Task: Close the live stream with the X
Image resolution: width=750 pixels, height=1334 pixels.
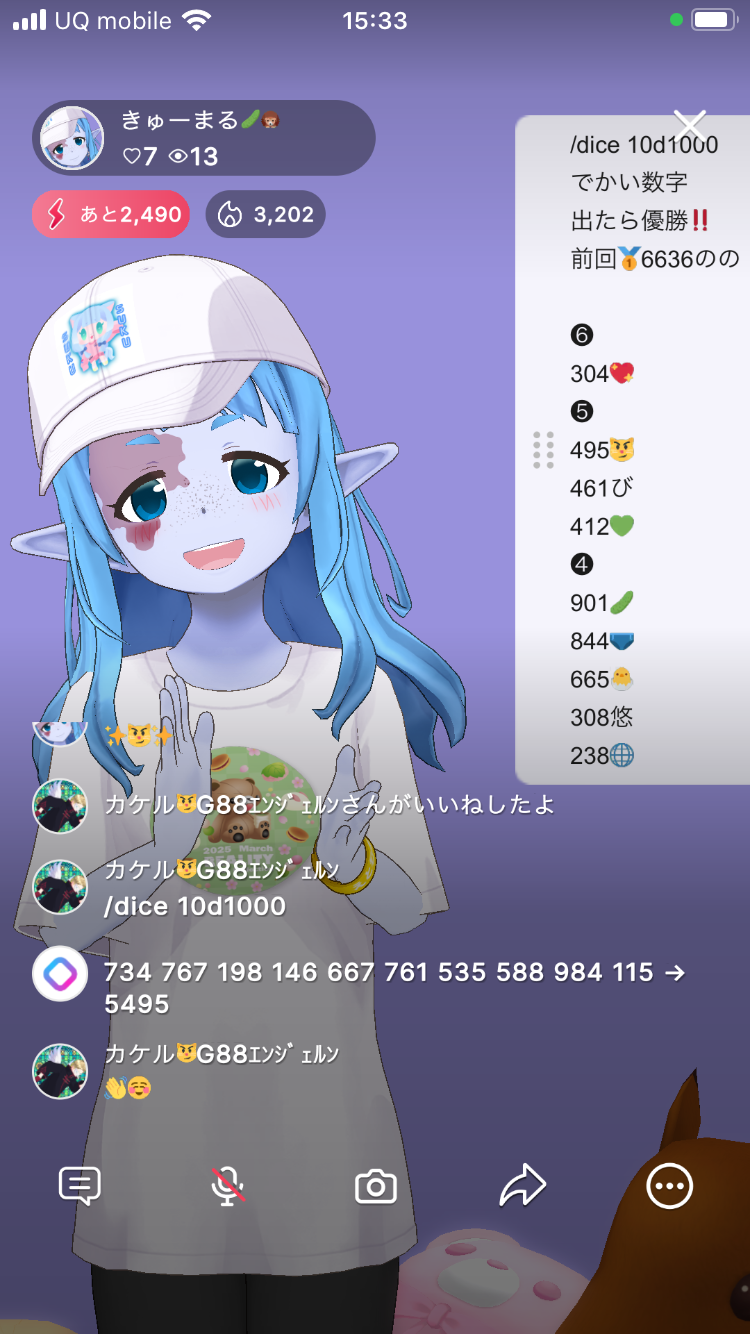Action: click(690, 126)
